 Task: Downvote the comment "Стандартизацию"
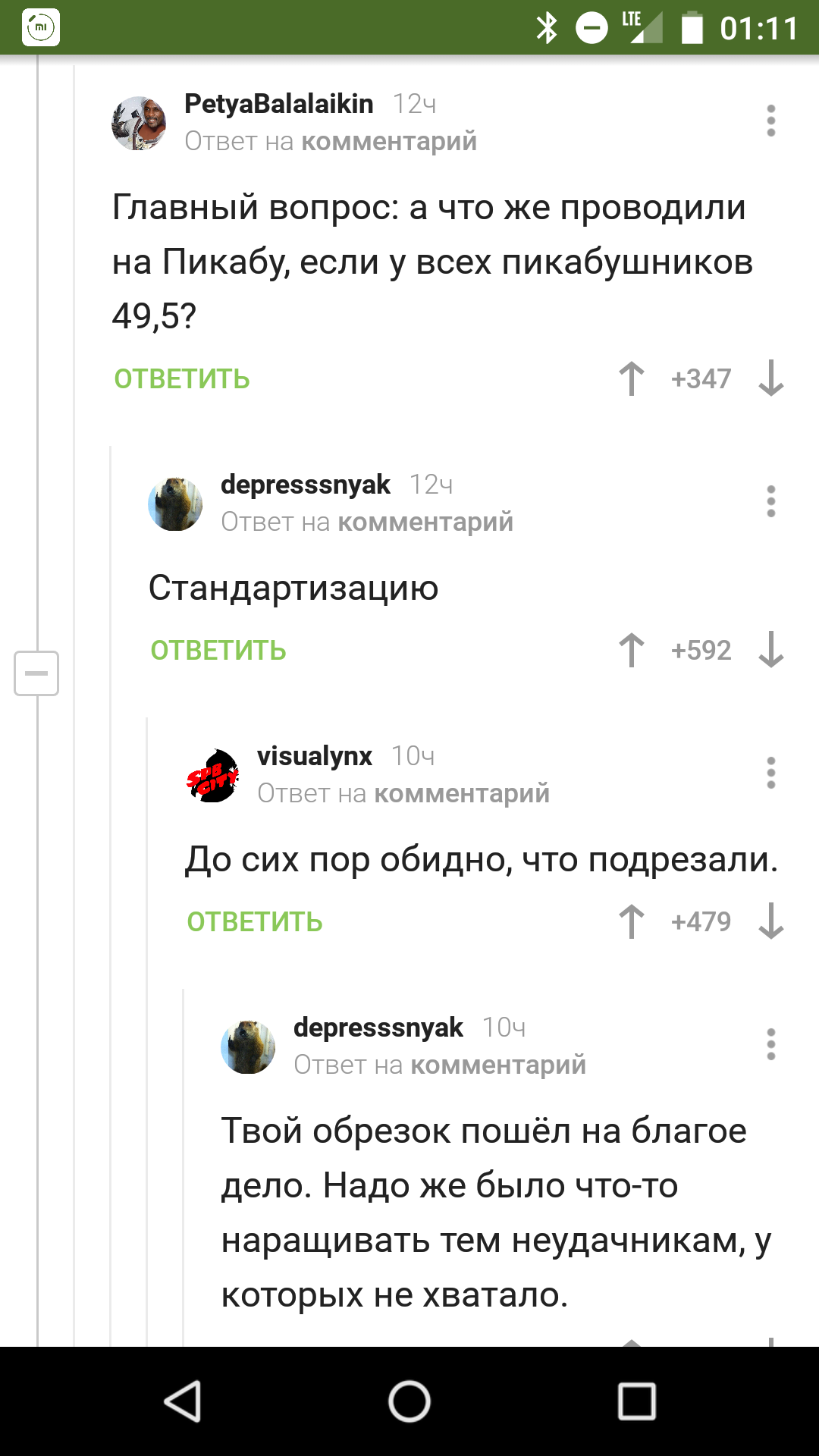click(770, 650)
